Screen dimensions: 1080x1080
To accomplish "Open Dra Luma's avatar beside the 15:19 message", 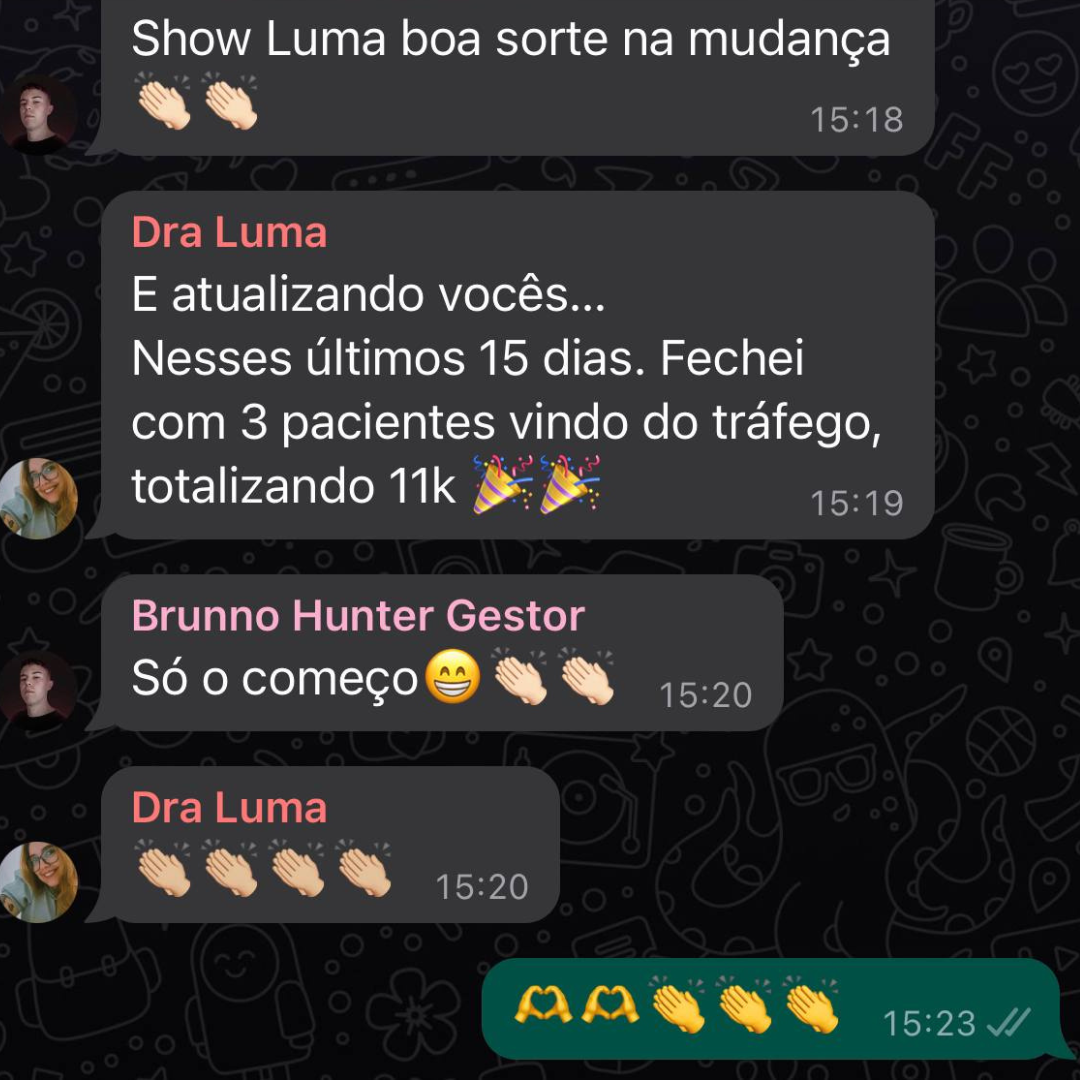I will pyautogui.click(x=39, y=497).
